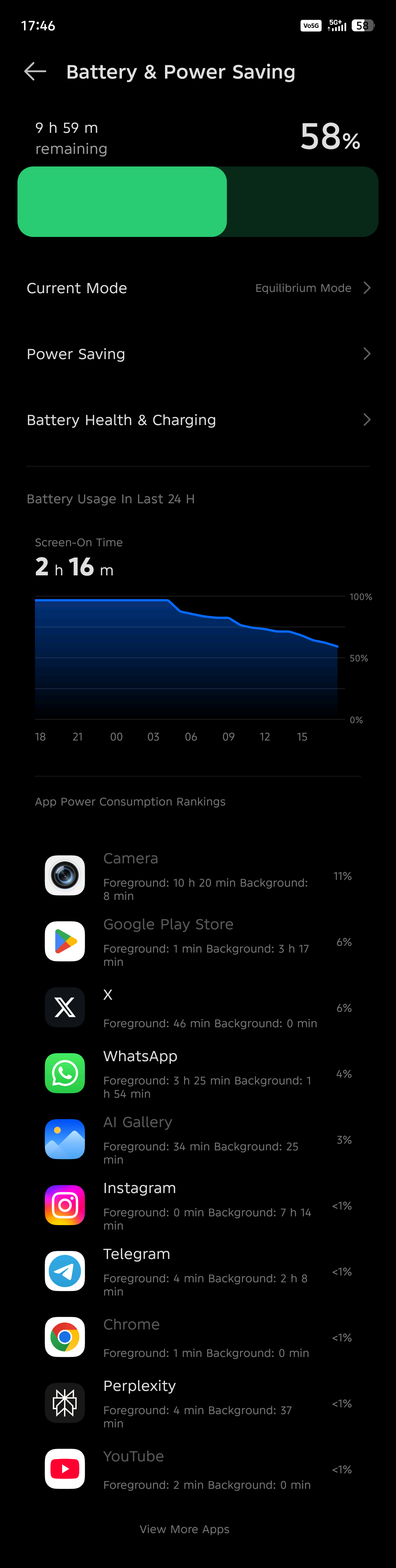Open Google Play Store power details
The image size is (396, 1568).
pos(197,942)
